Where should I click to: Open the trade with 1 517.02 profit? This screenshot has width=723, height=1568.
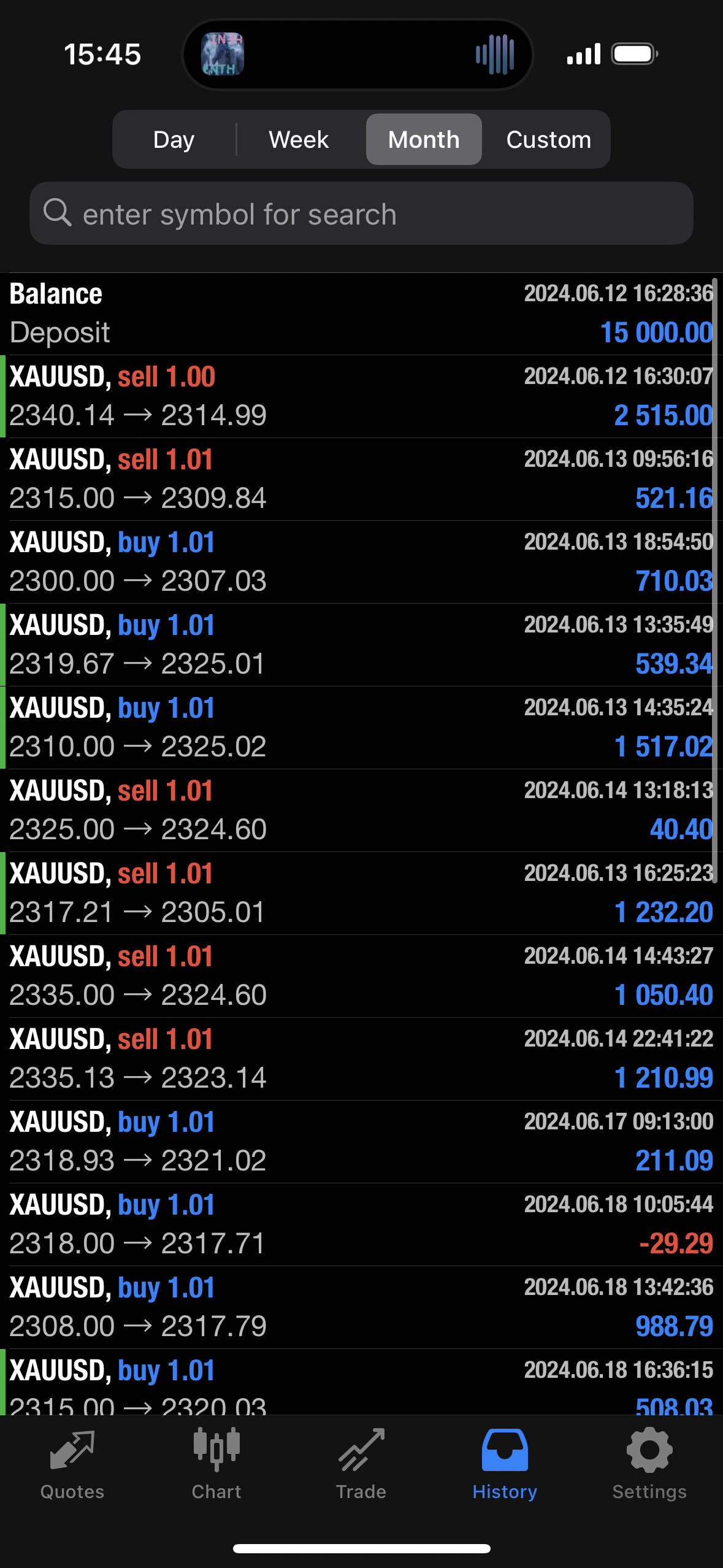tap(361, 728)
